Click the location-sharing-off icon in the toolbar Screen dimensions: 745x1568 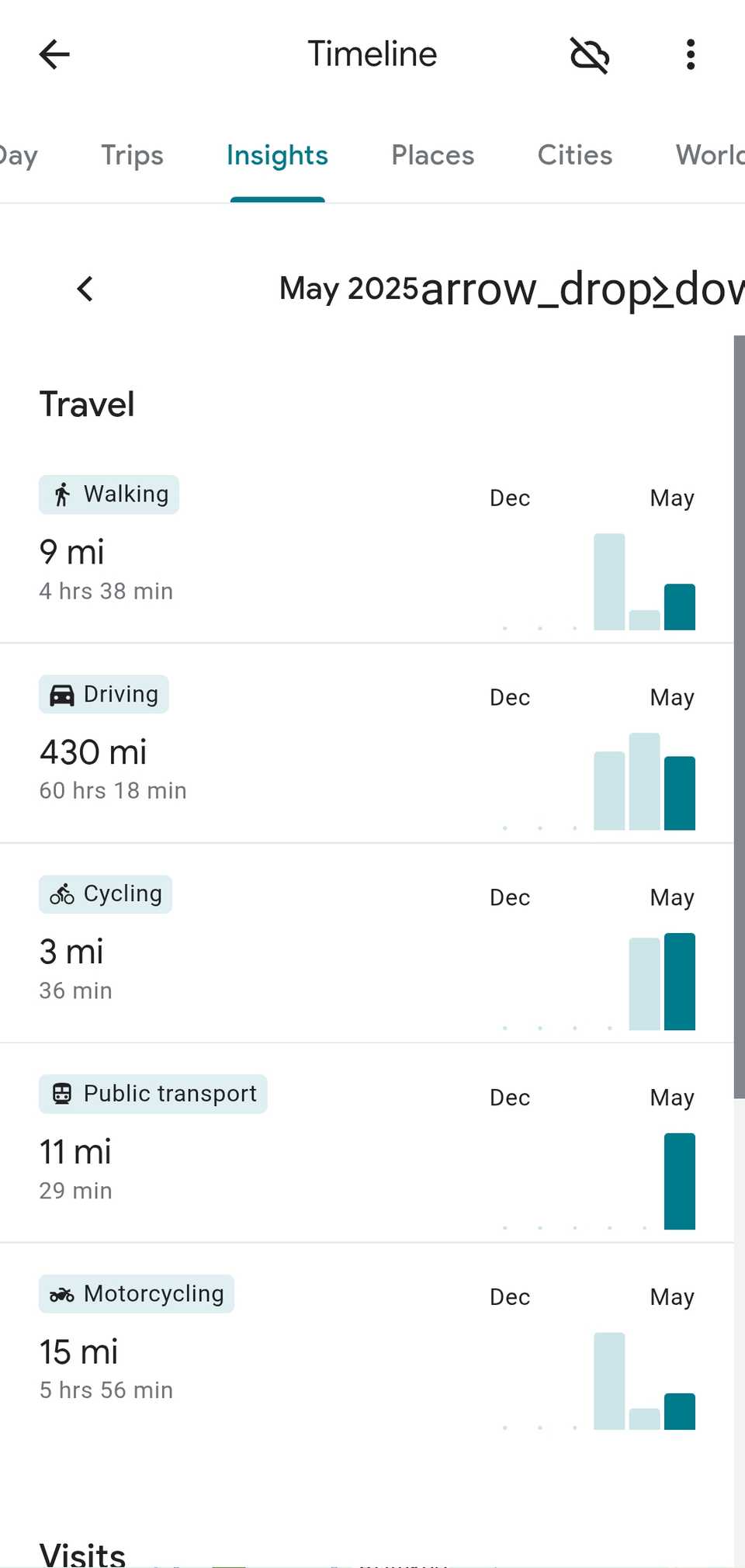[589, 54]
